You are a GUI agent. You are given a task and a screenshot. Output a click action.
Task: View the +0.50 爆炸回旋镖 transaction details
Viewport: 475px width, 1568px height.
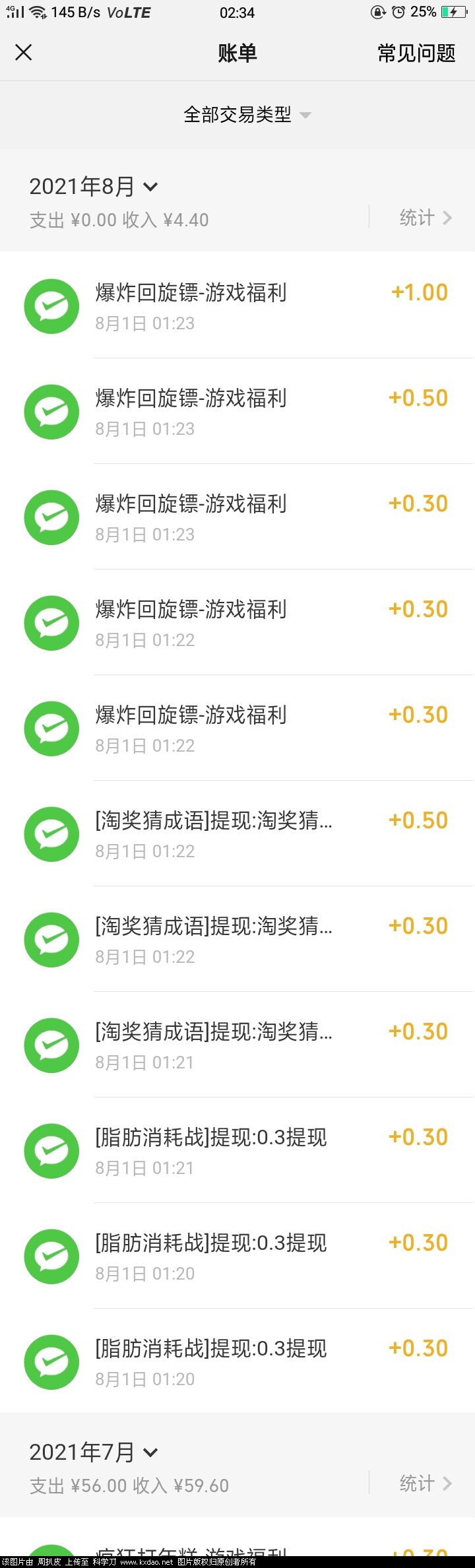tap(237, 412)
